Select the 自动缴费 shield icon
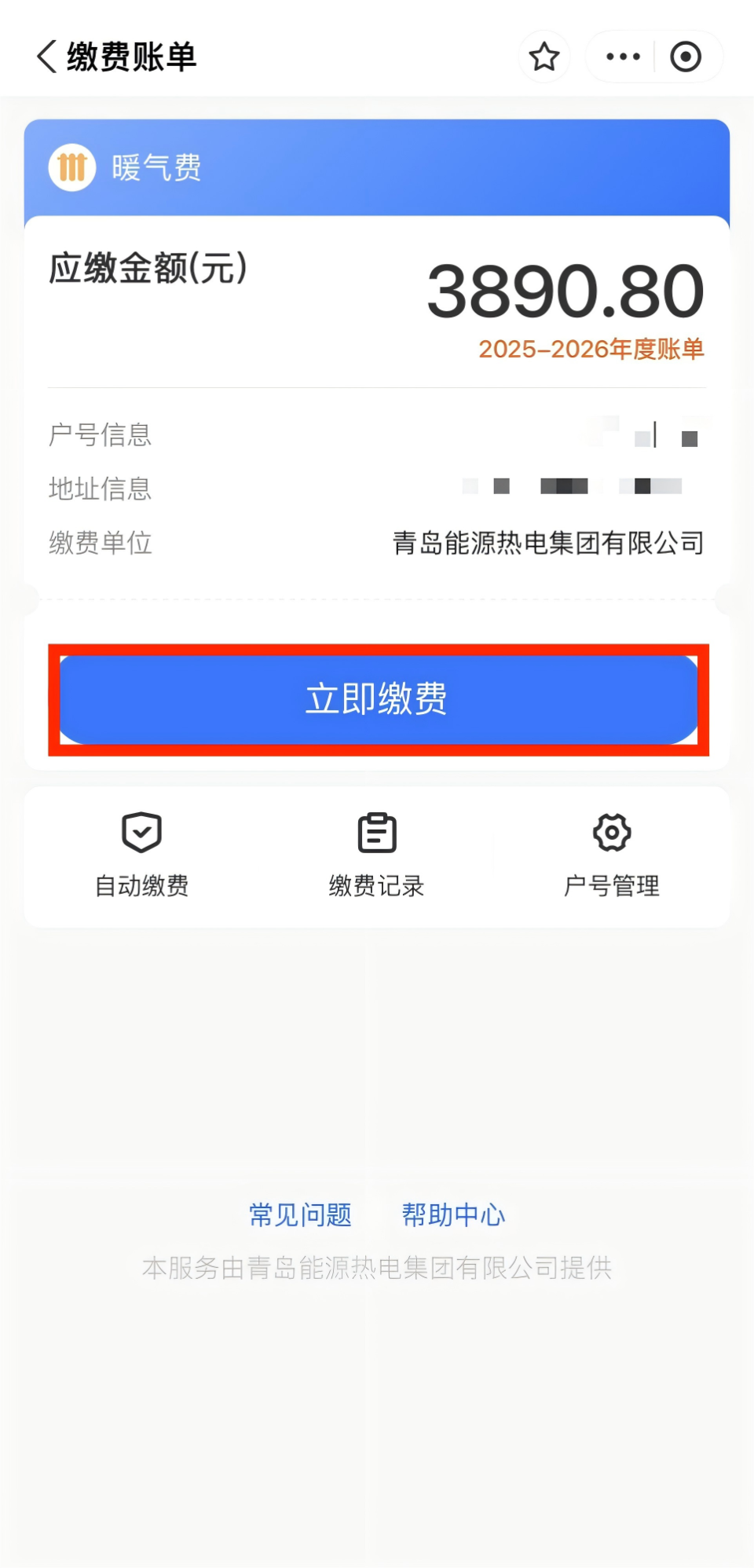Viewport: 754px width, 1568px height. click(141, 833)
